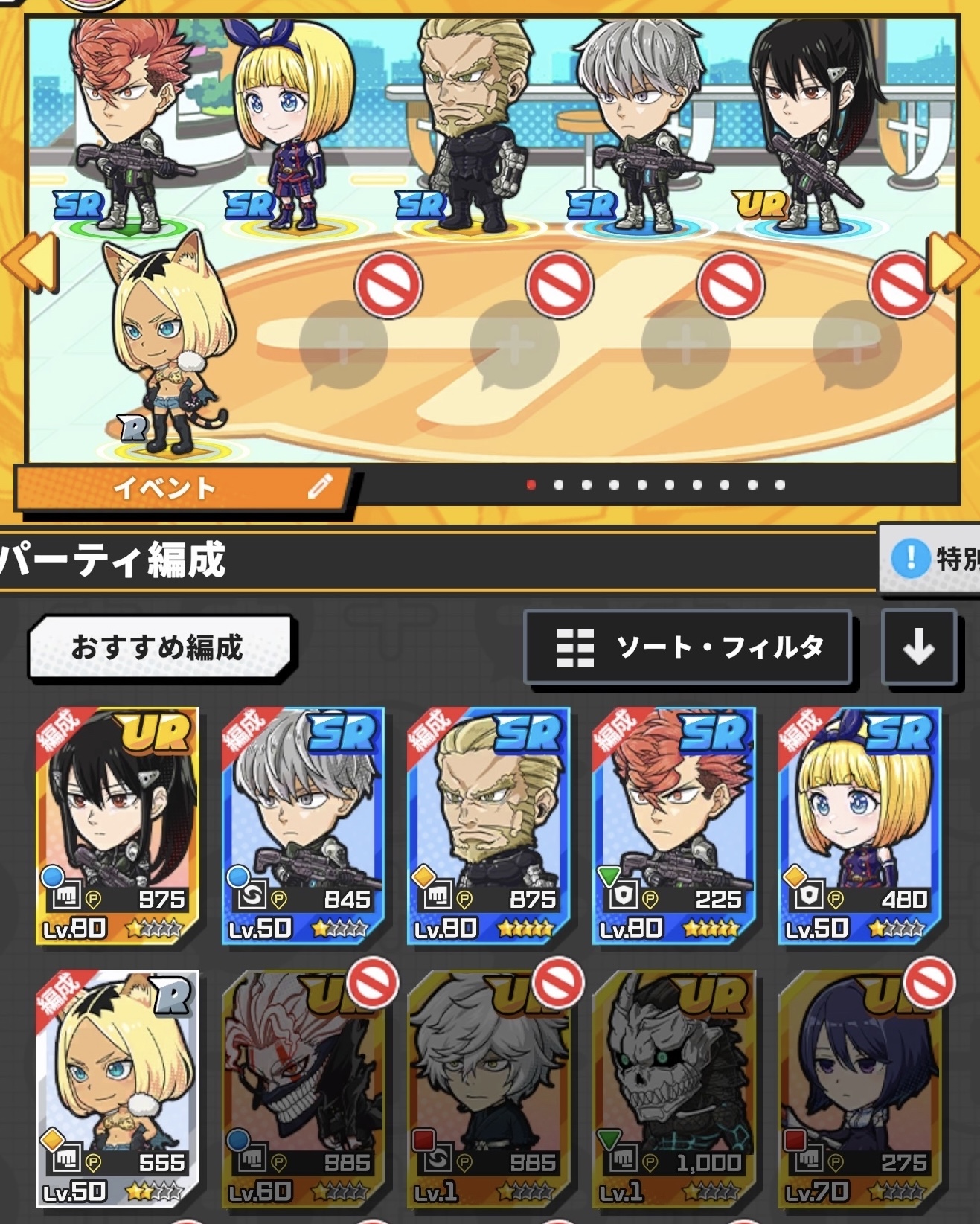Tap the second page indicator dot
This screenshot has height=1224, width=980.
click(x=559, y=485)
